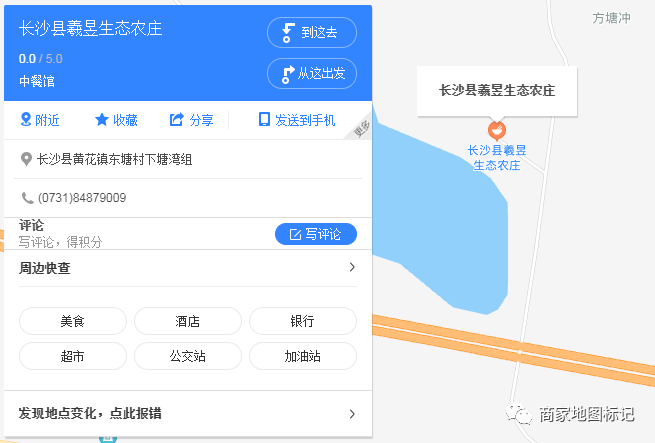655x443 pixels.
Task: Select the 银行 nearby chip
Action: (x=302, y=321)
